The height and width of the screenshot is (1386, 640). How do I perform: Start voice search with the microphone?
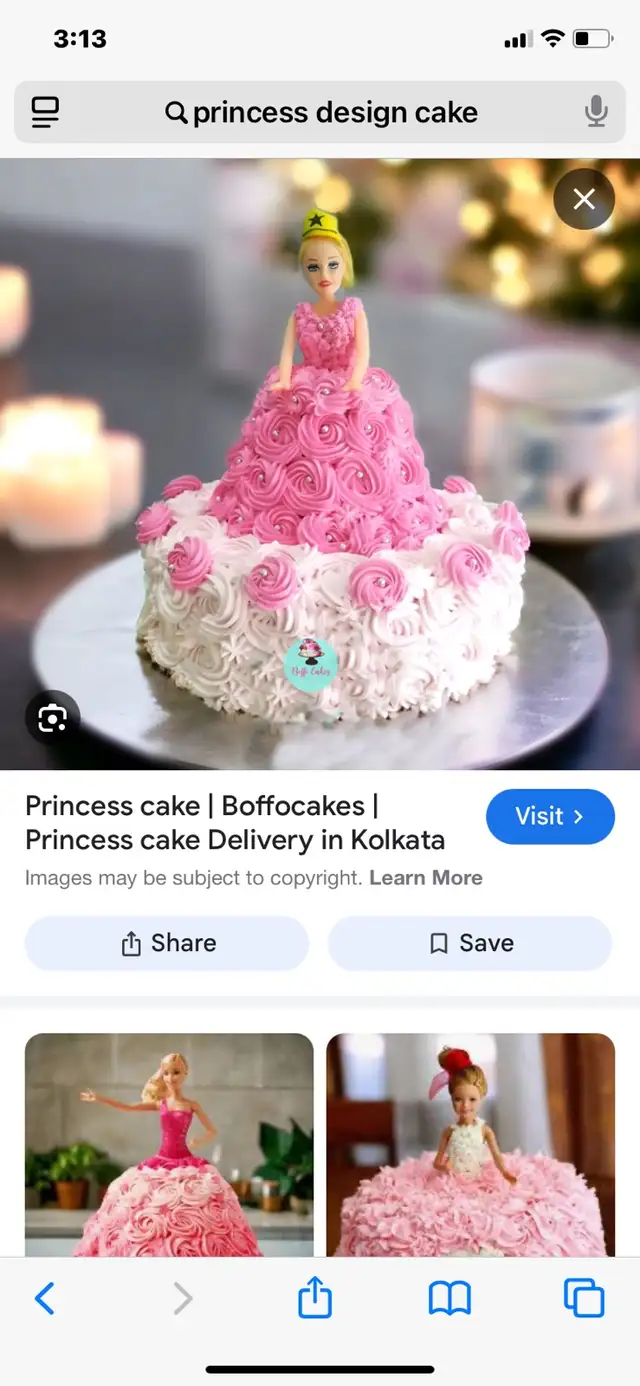coord(596,112)
